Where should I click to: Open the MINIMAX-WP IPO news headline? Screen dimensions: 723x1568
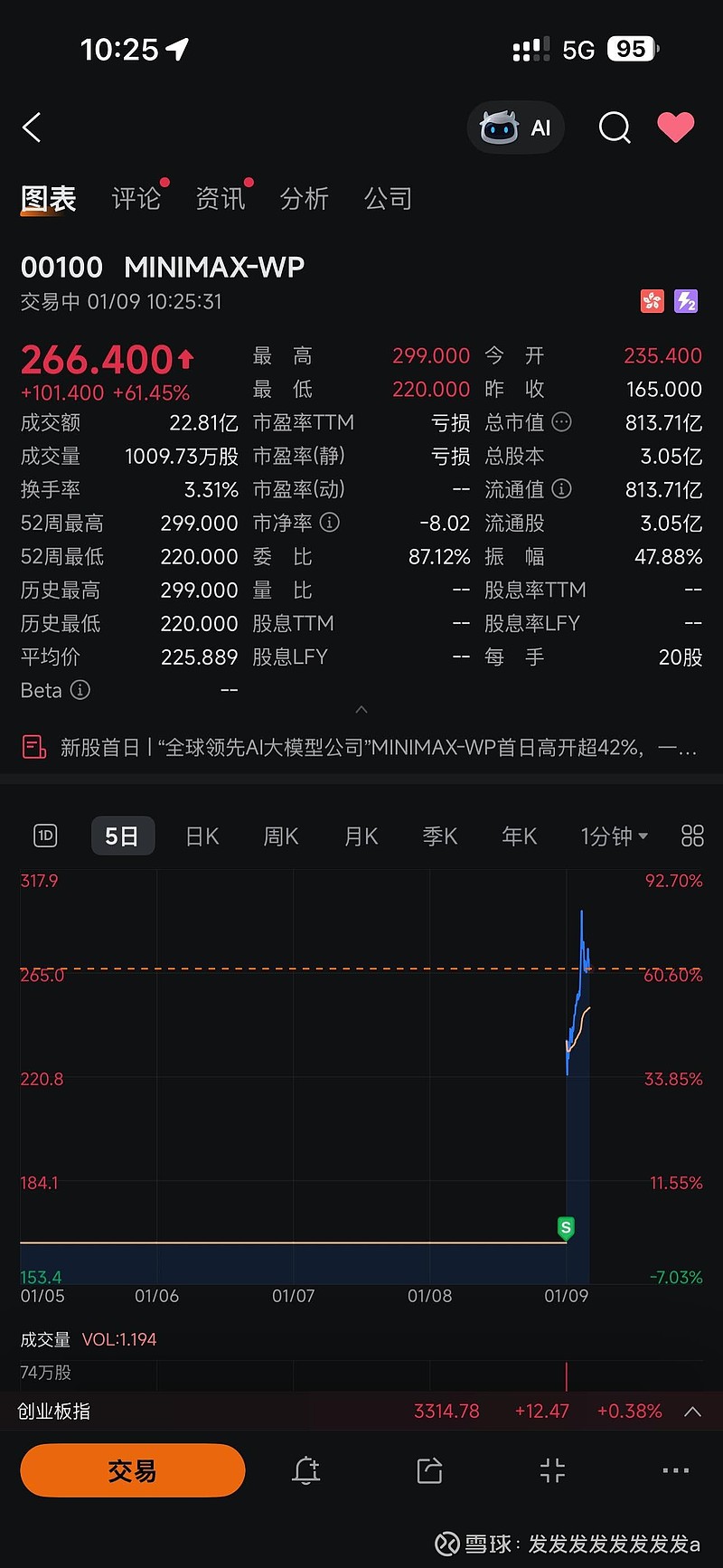(x=361, y=748)
